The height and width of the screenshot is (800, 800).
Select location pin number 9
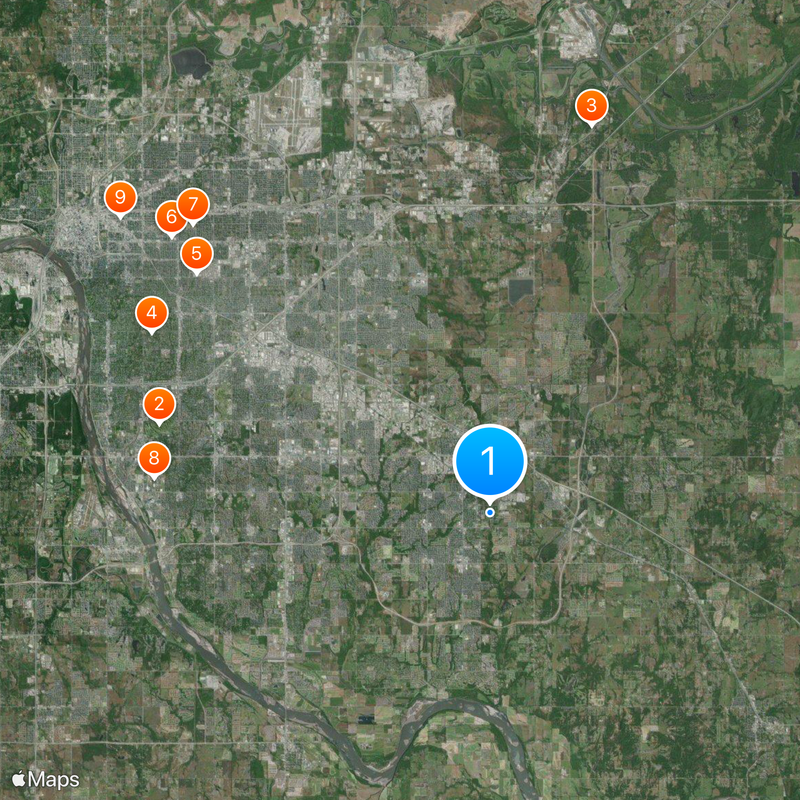click(120, 197)
